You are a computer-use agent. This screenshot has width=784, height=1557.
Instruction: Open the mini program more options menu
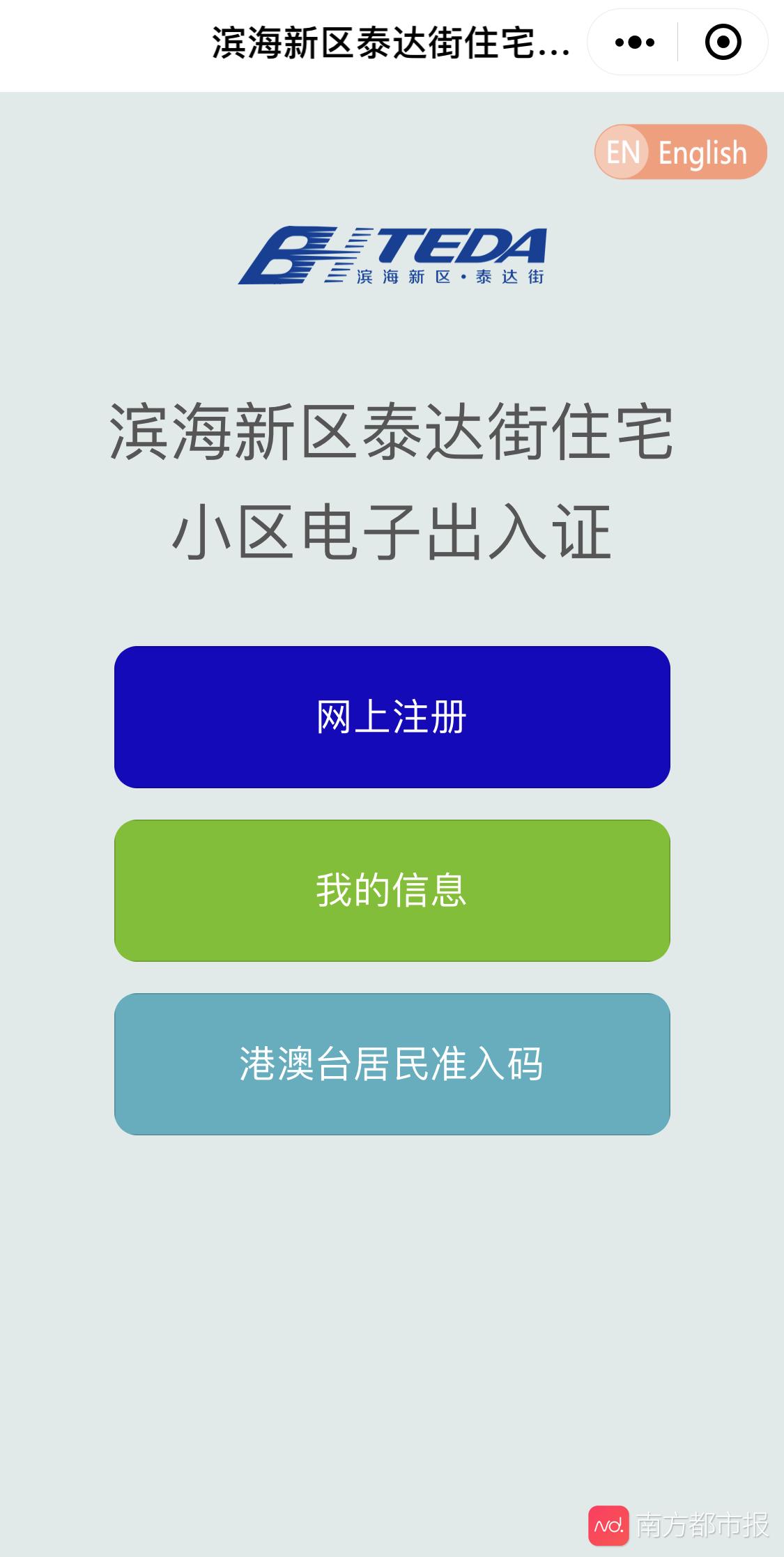[x=634, y=43]
